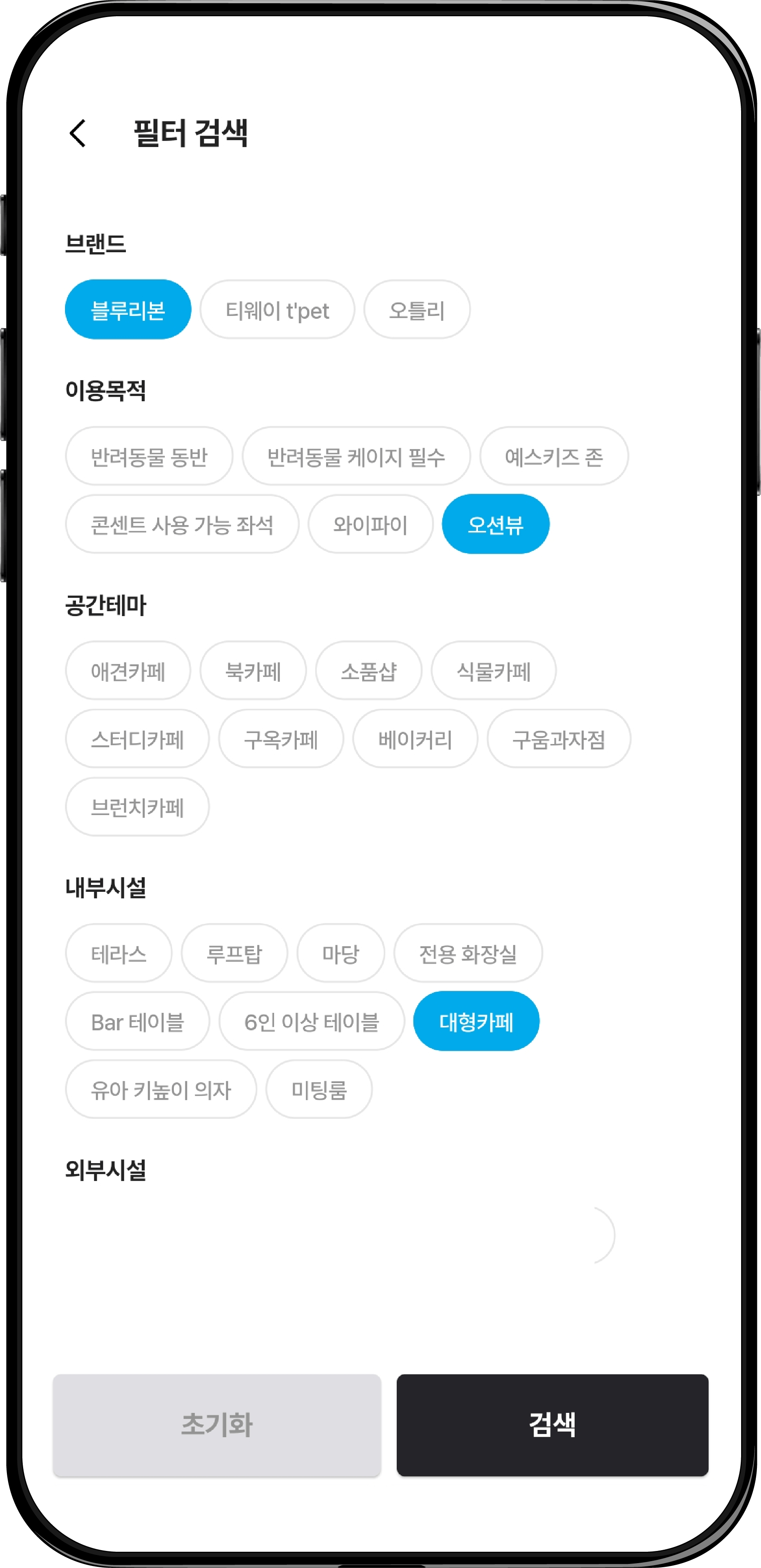This screenshot has height=1568, width=761.
Task: Select 콘센트 사용 가능 좌석 chip
Action: tap(182, 524)
